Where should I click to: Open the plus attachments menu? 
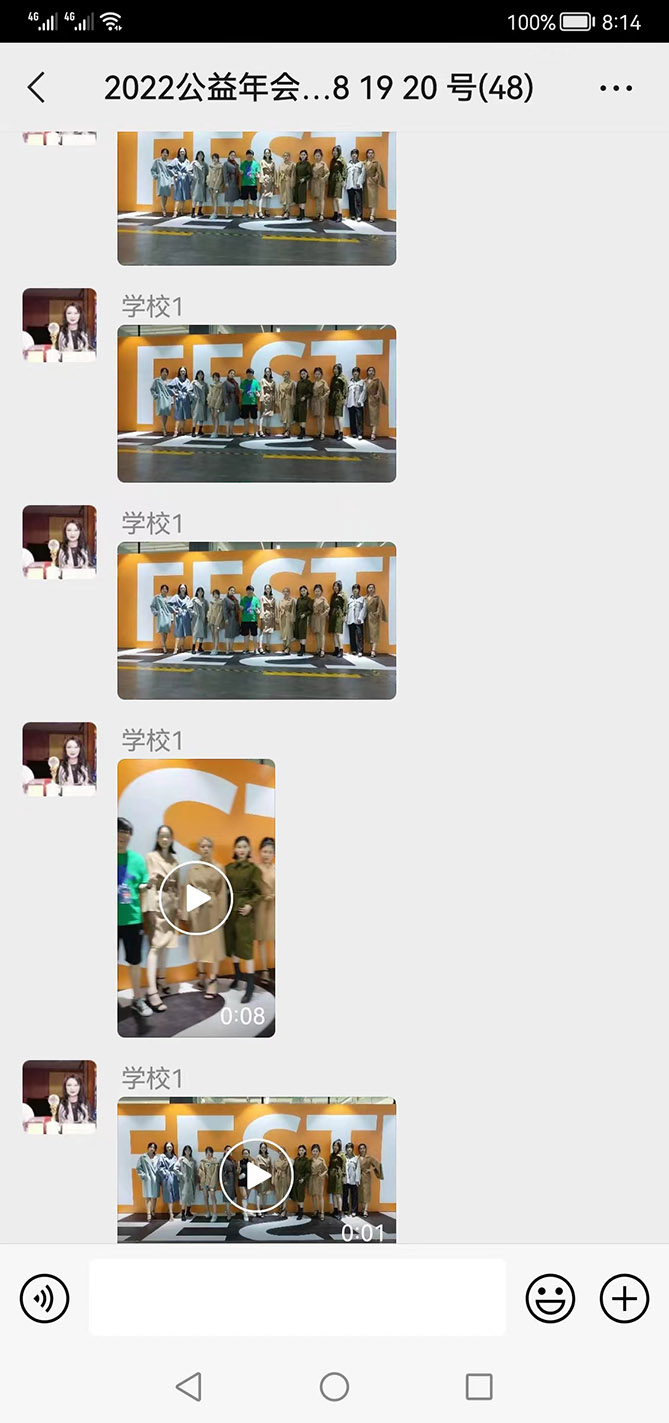[624, 1299]
